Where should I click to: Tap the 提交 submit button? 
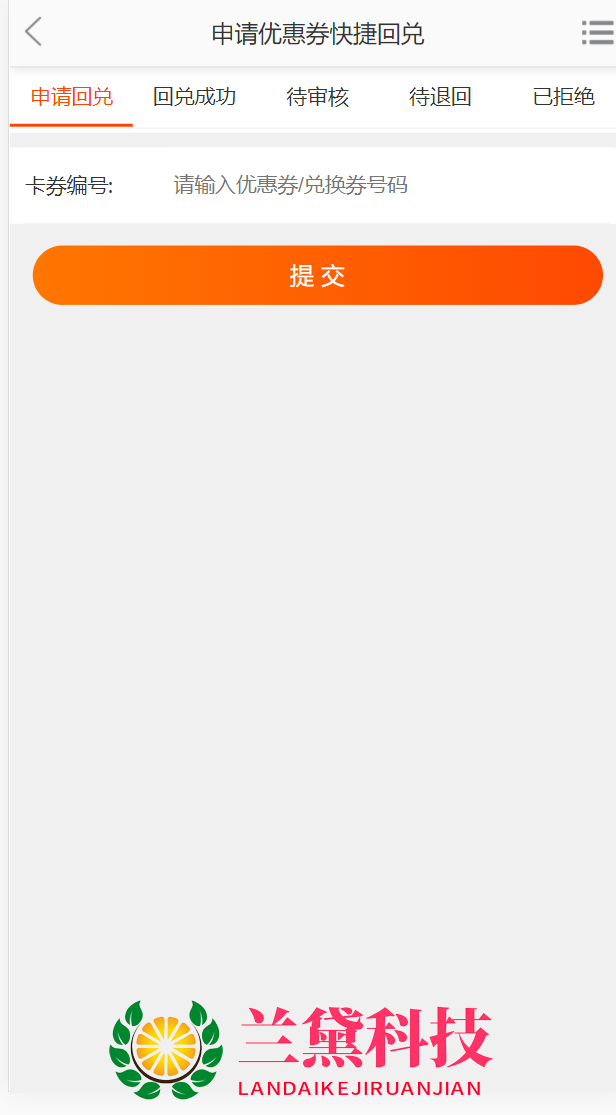tap(317, 275)
